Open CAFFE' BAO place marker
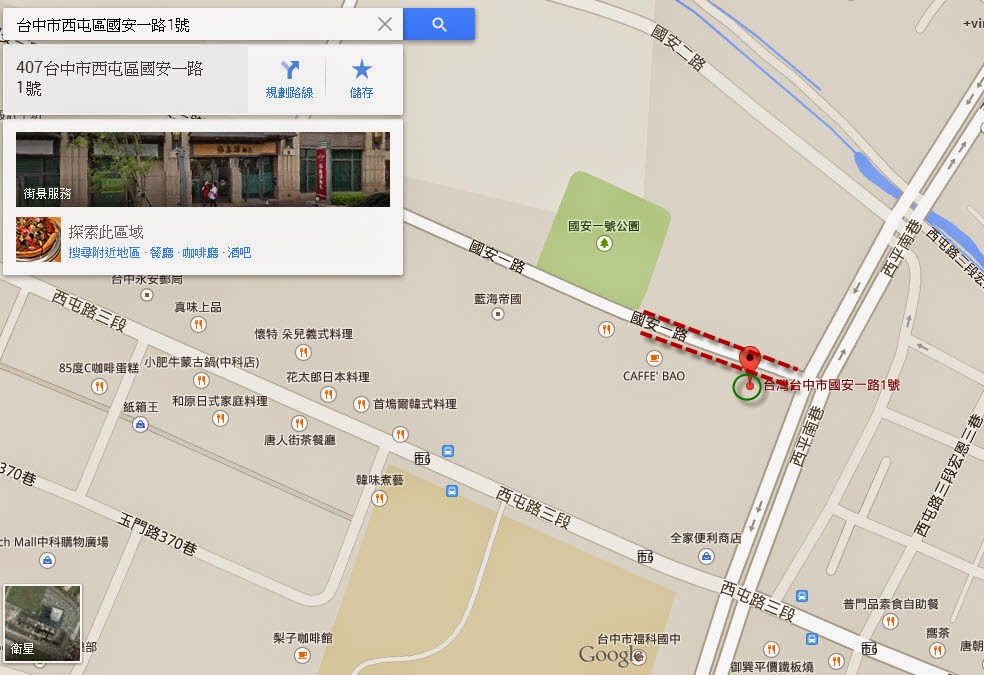This screenshot has width=984, height=675. click(655, 358)
